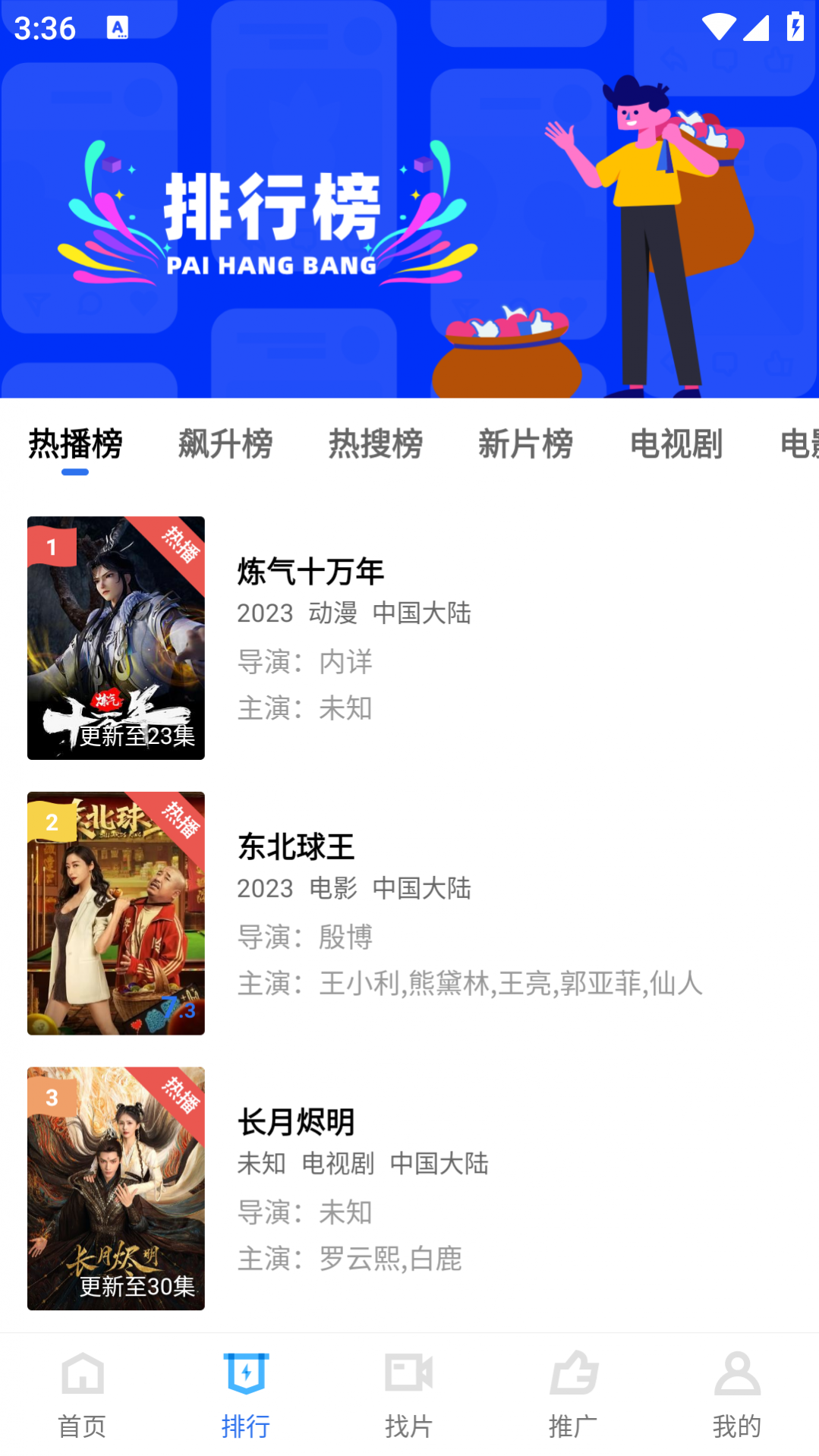Open the series 长月烬明
Viewport: 819px width, 1456px height.
coord(296,1122)
